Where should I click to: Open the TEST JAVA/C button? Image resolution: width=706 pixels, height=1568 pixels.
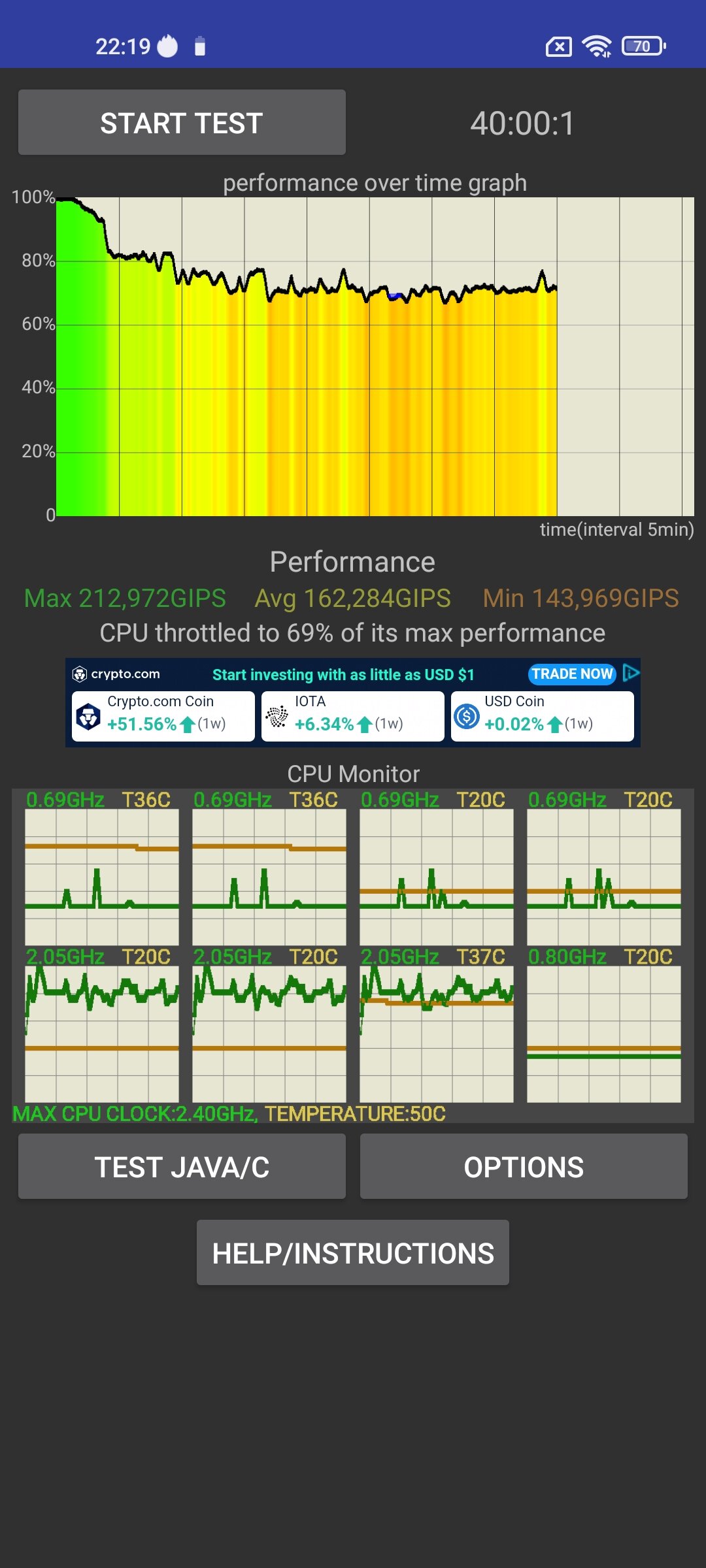(182, 1166)
